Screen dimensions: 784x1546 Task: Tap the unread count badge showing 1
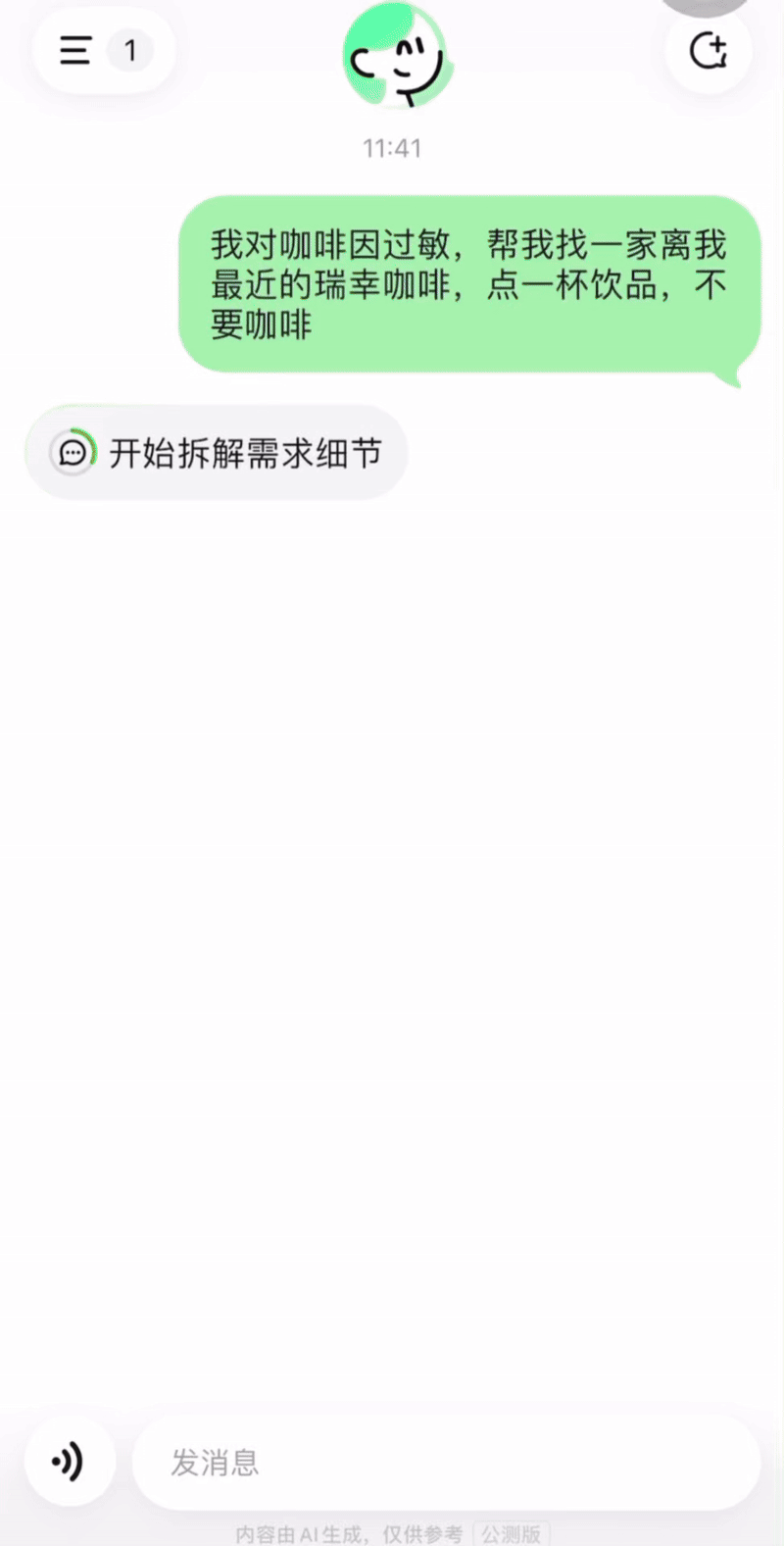[130, 50]
